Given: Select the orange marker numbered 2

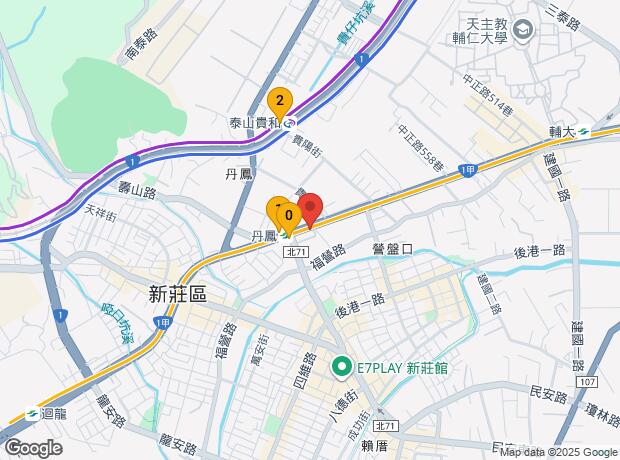Looking at the screenshot, I should tap(280, 100).
